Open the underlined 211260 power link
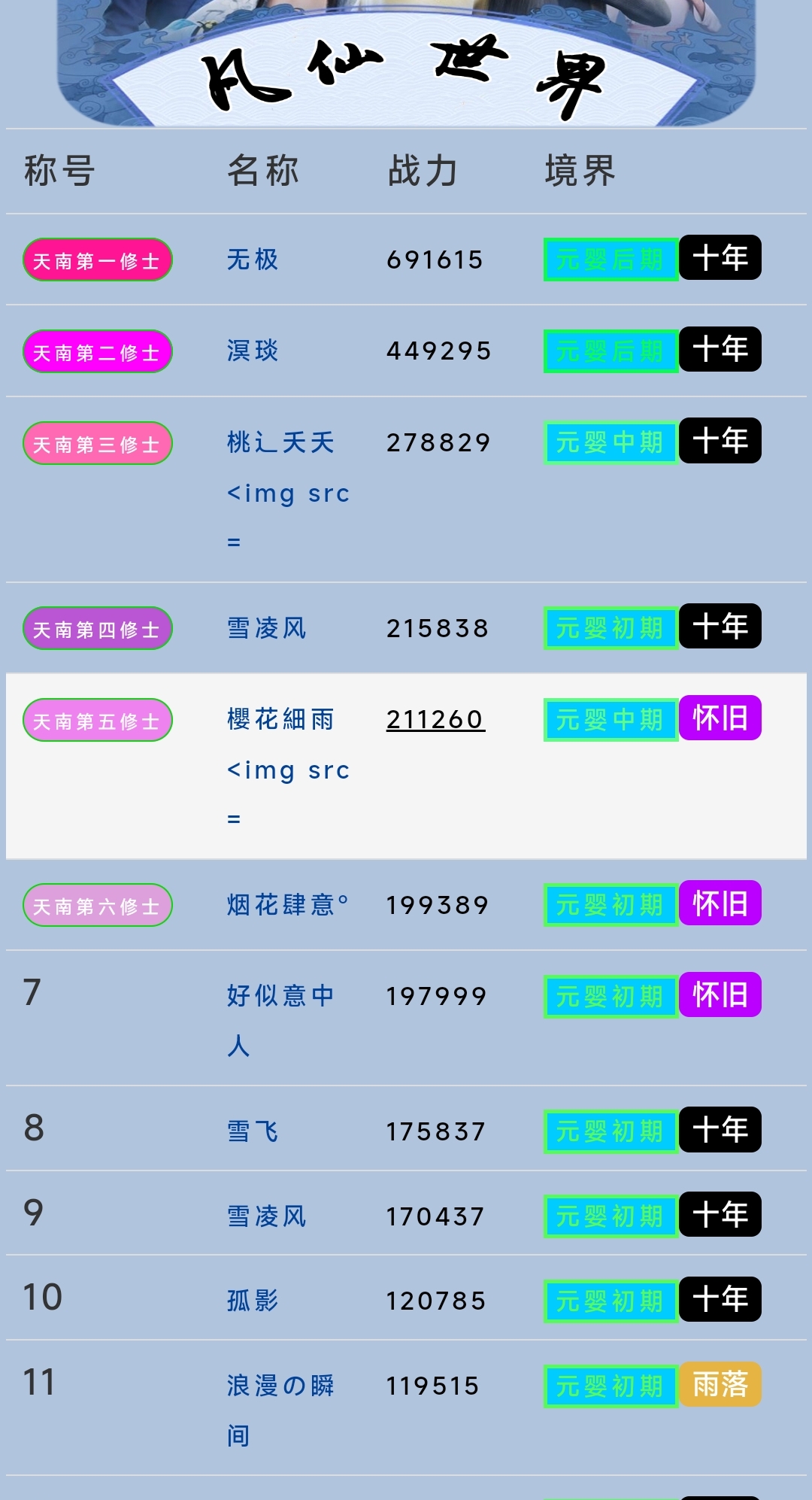The height and width of the screenshot is (1500, 812). click(436, 719)
